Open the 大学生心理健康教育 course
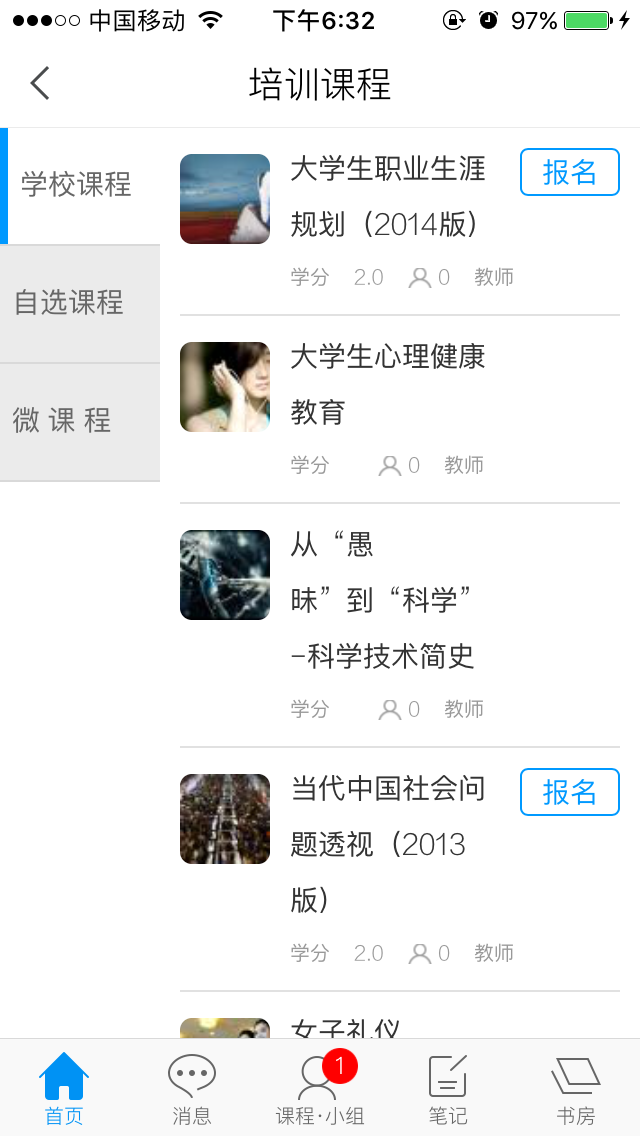The image size is (640, 1136). point(388,385)
